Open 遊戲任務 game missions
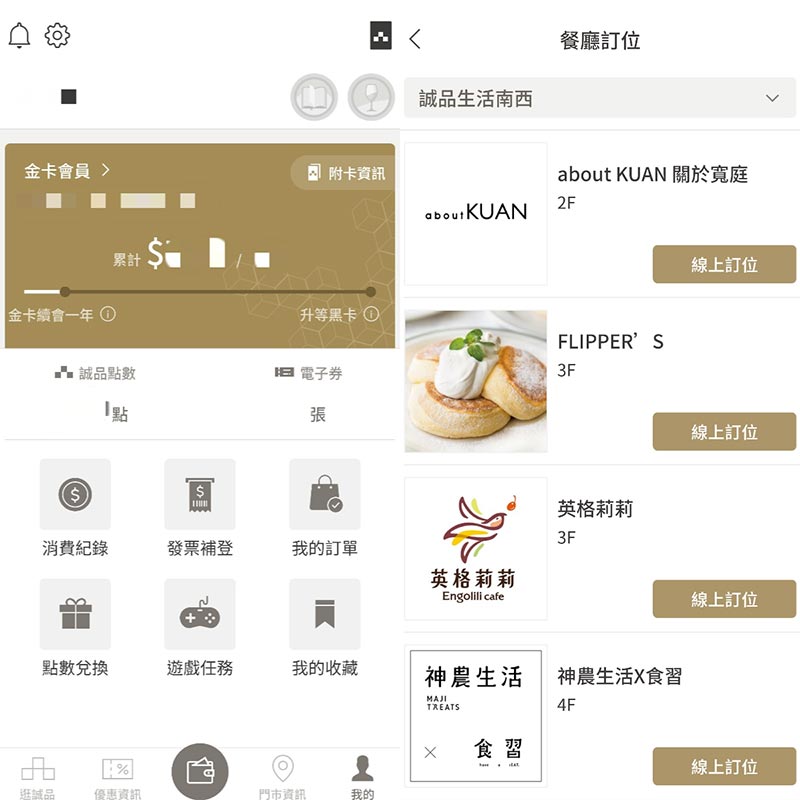 [200, 627]
